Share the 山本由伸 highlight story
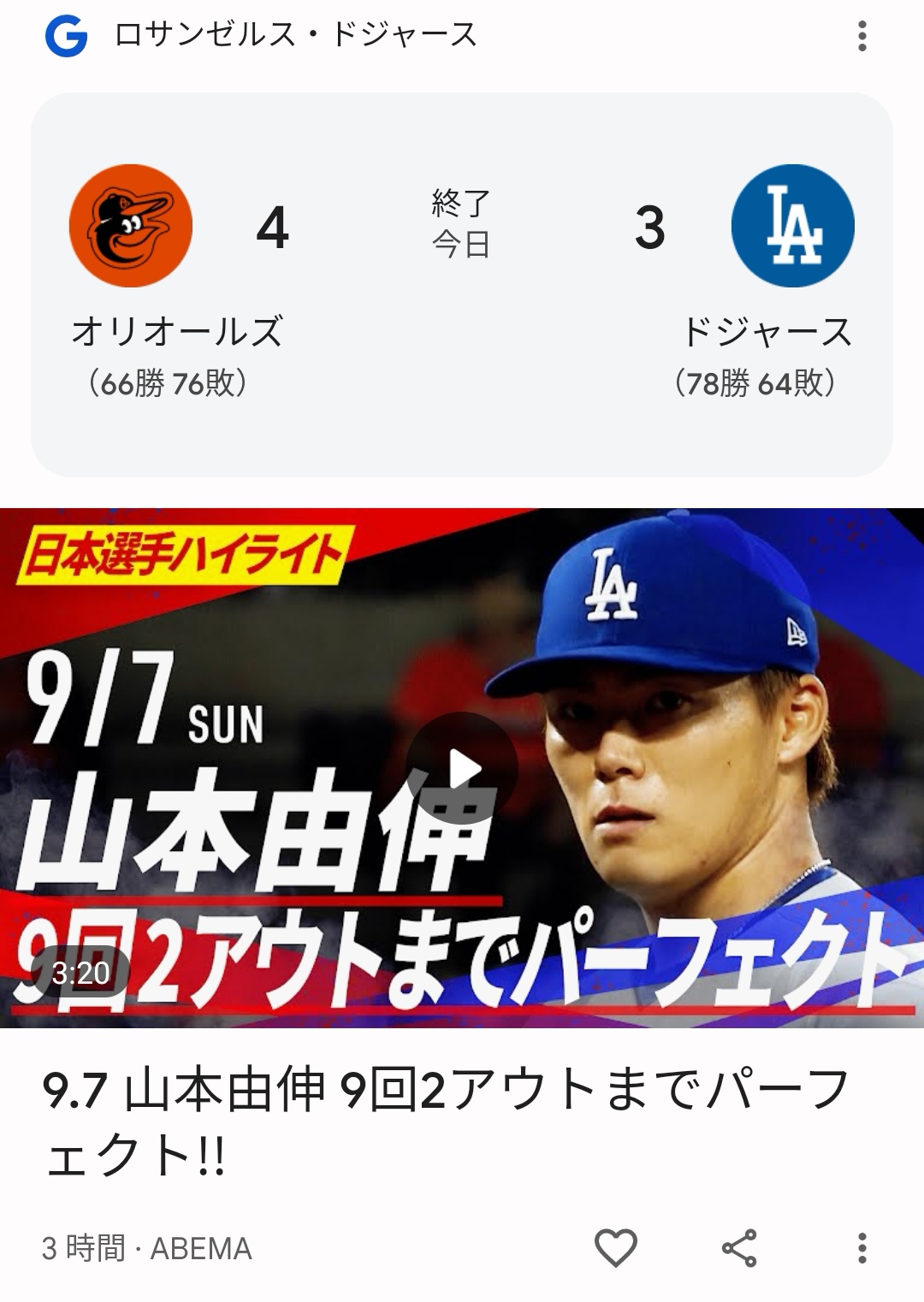Screen dimensions: 924x1302 coord(739,1247)
